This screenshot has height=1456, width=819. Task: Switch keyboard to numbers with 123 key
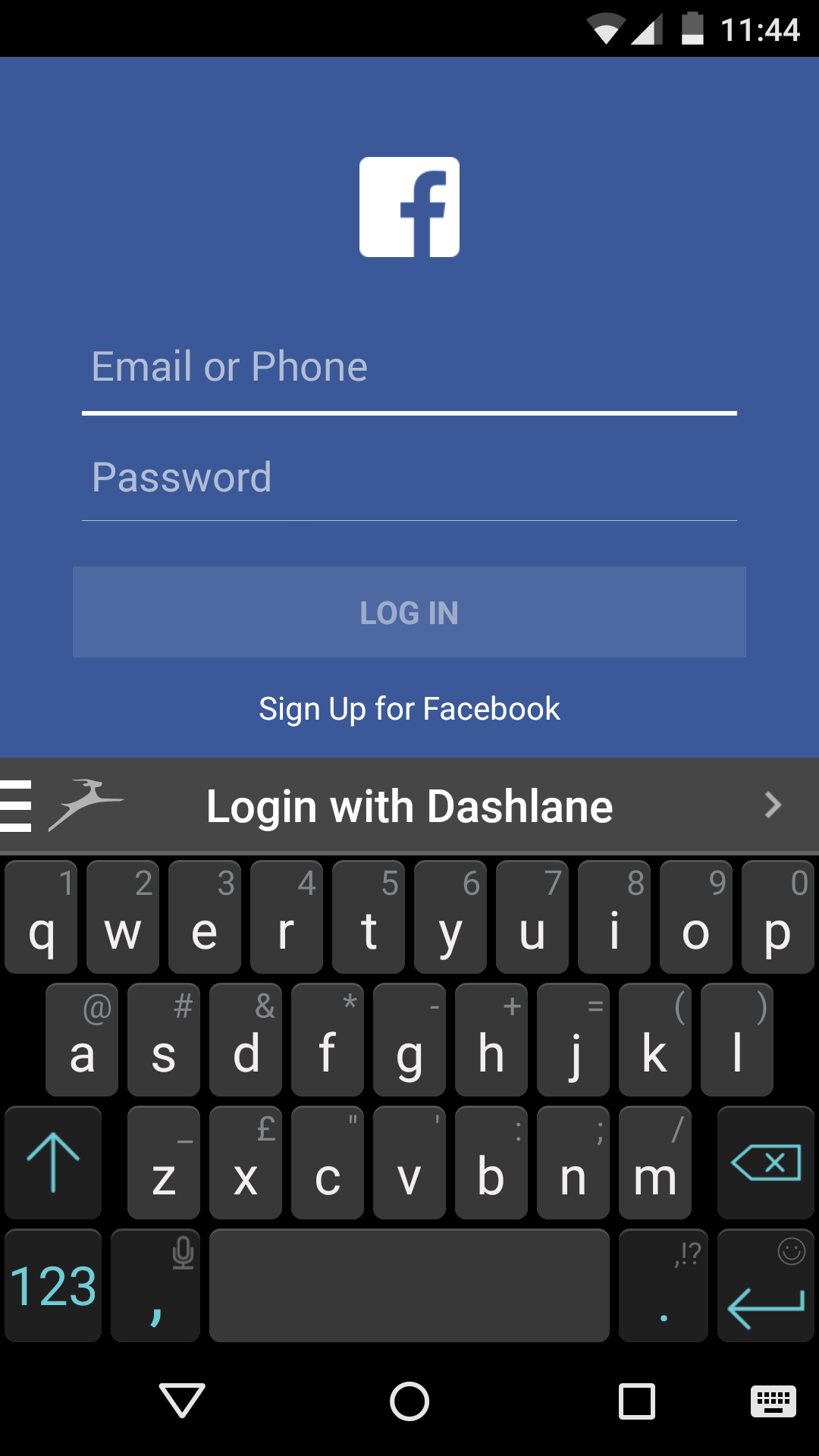click(52, 1285)
